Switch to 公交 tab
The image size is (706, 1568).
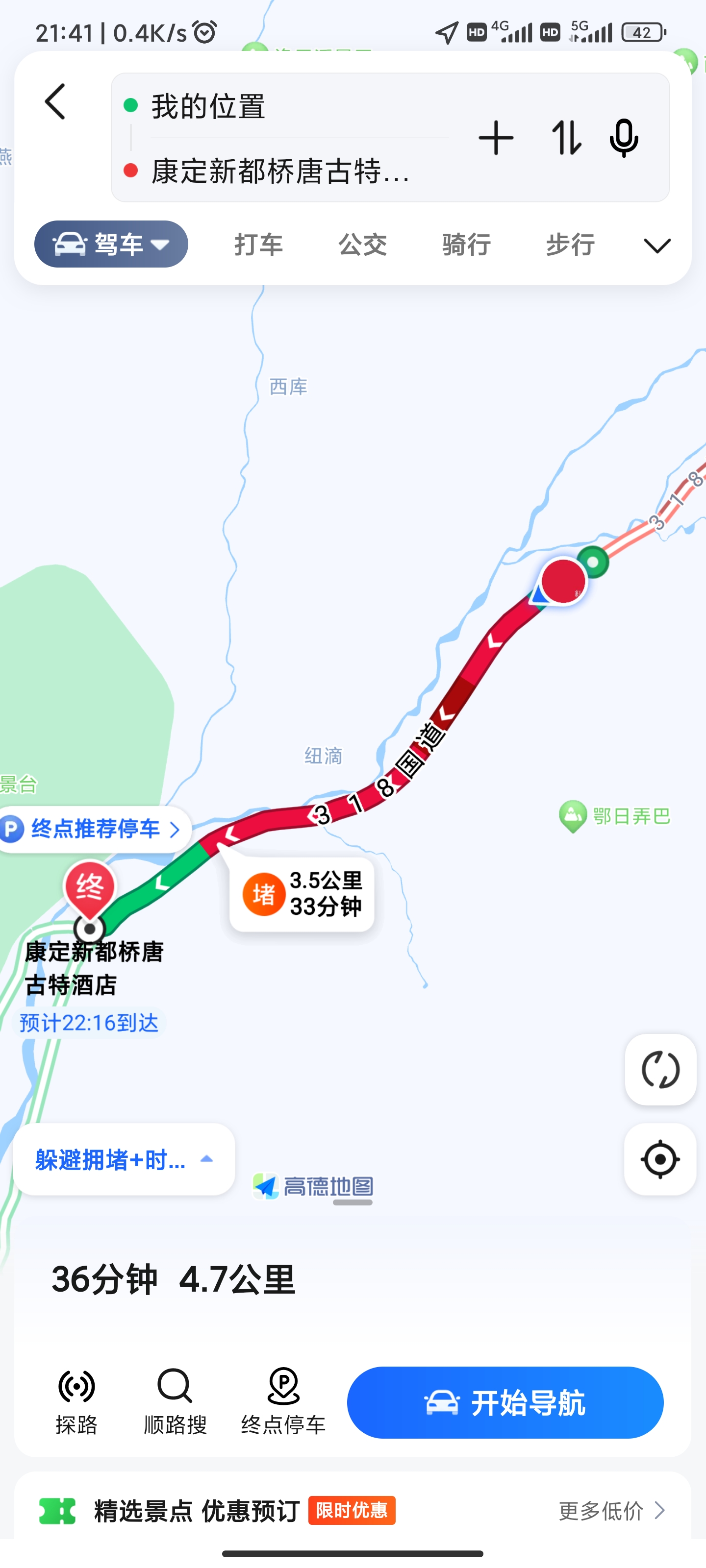[362, 245]
